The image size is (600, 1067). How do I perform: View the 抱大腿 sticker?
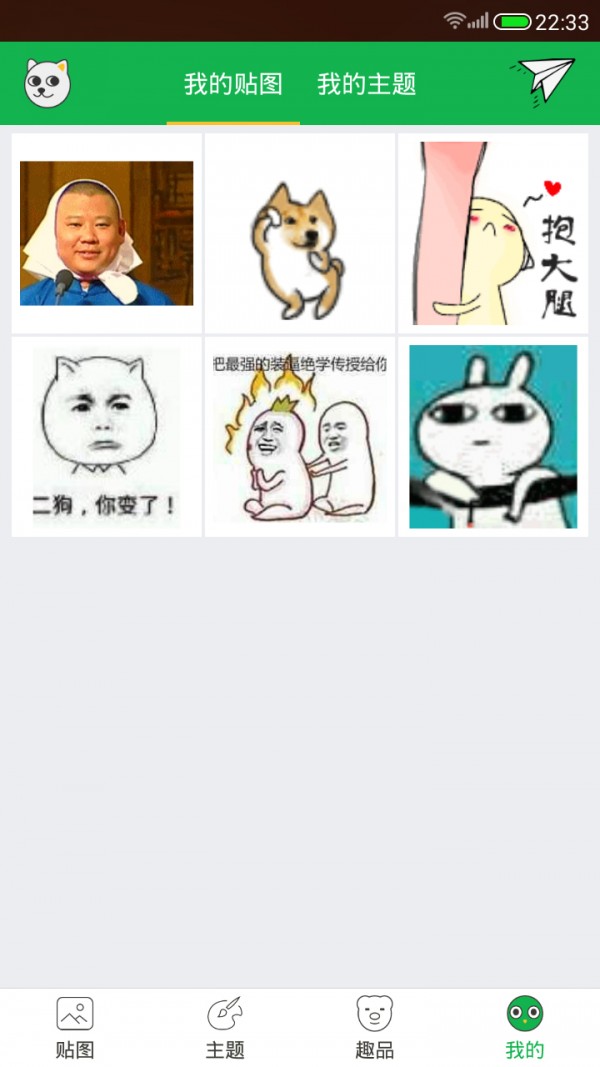(x=493, y=233)
